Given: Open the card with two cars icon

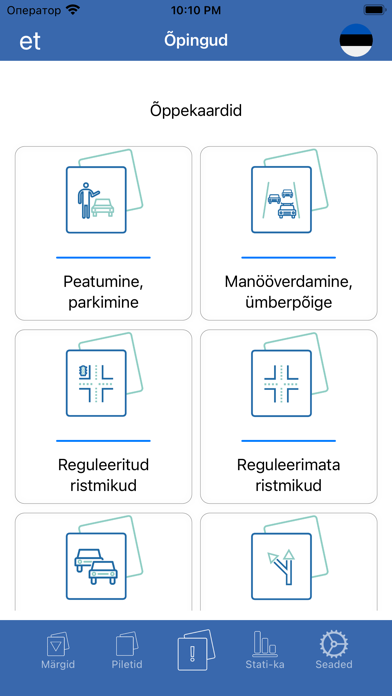Looking at the screenshot, I should point(103,562).
